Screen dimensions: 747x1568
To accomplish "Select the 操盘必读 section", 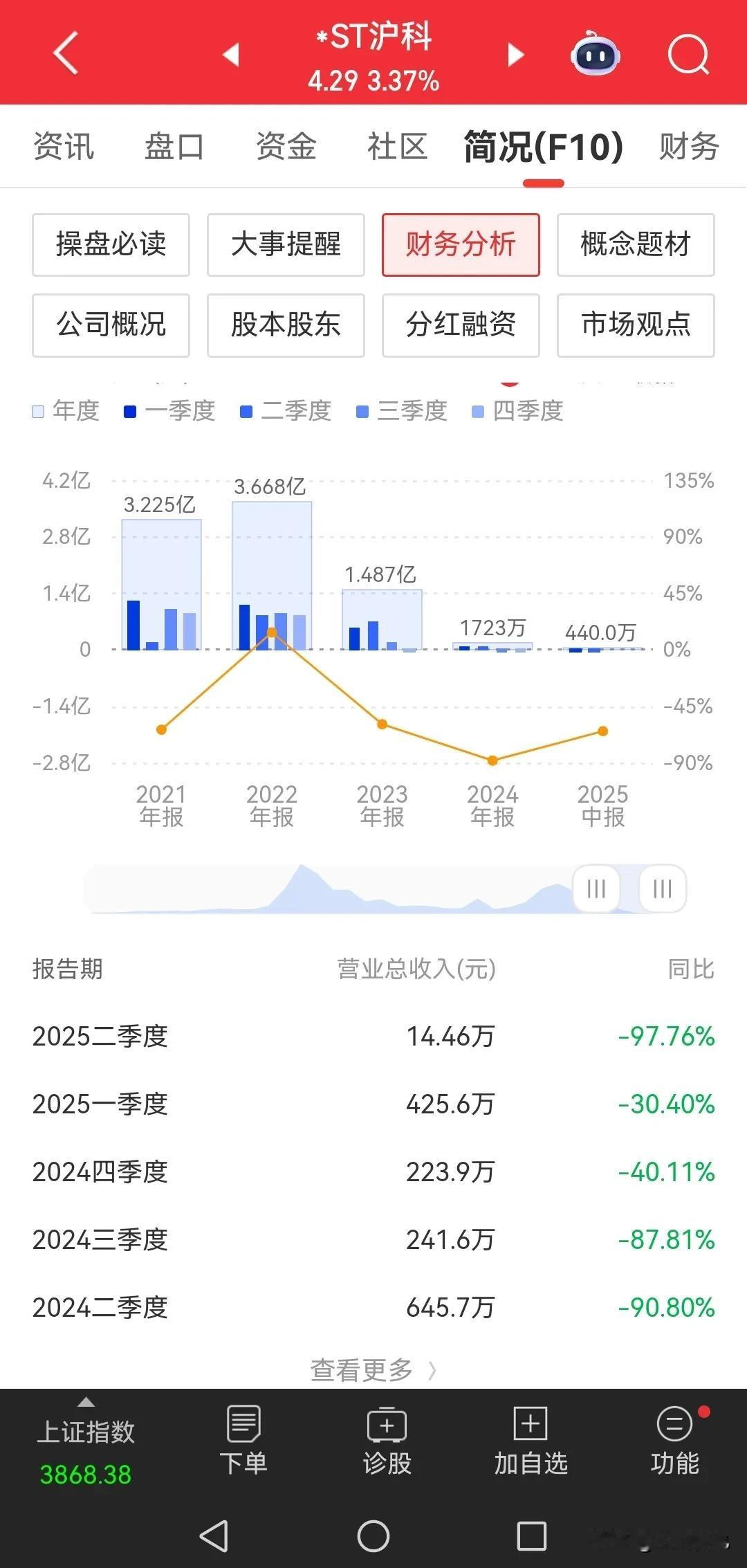I will pos(111,245).
